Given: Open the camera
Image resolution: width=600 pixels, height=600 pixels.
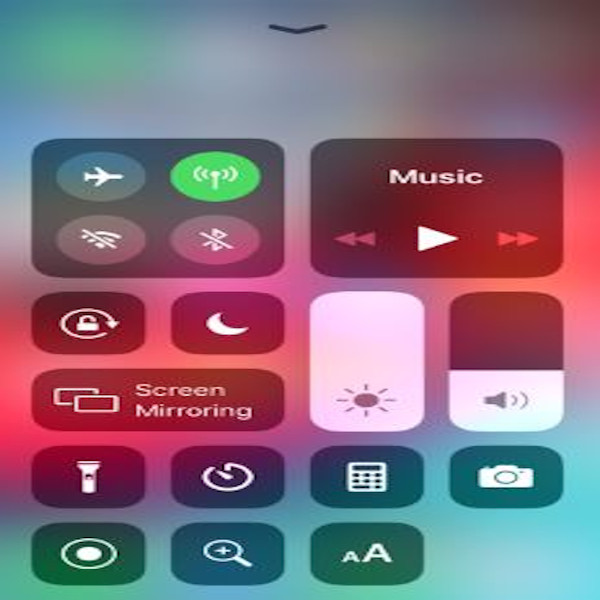Looking at the screenshot, I should pyautogui.click(x=506, y=477).
